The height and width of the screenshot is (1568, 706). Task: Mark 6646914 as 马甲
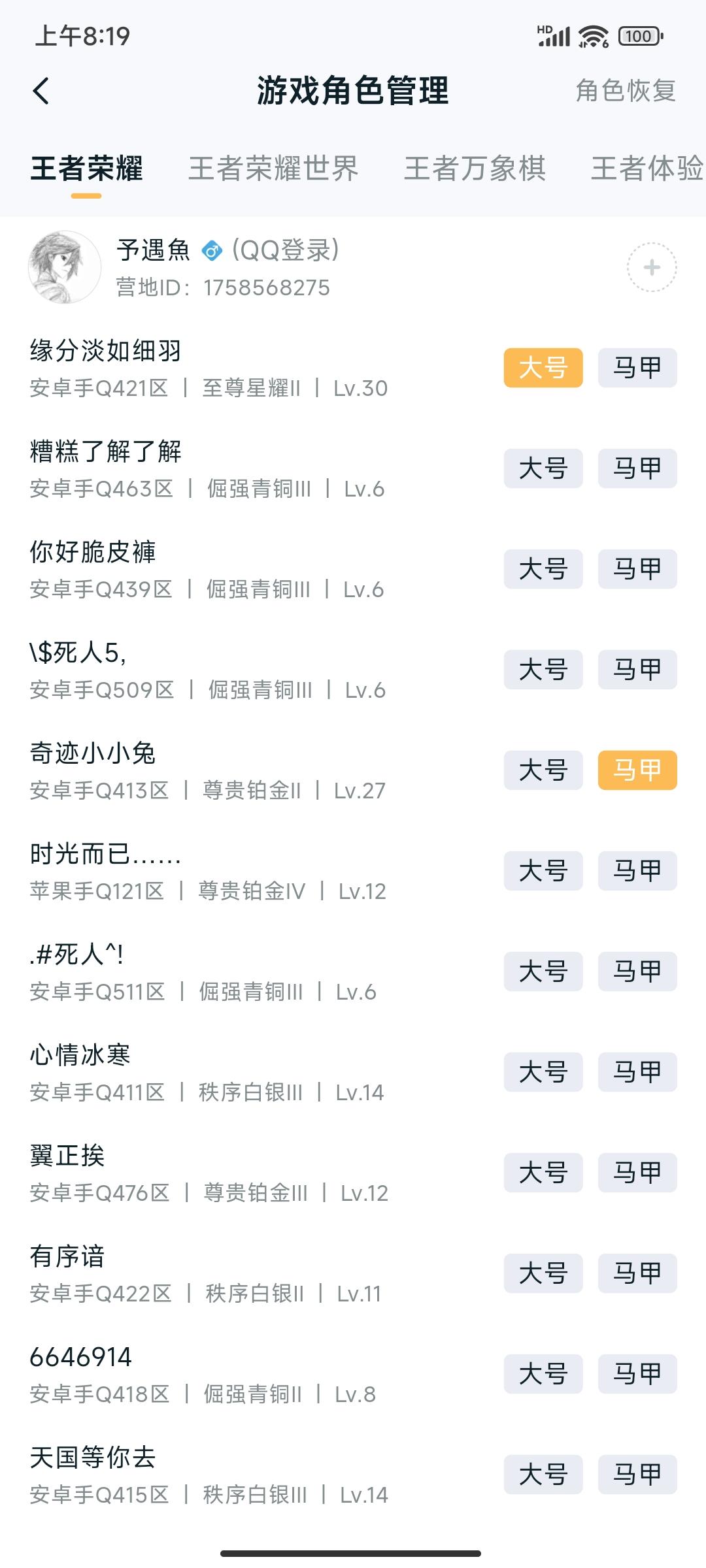[x=637, y=1373]
